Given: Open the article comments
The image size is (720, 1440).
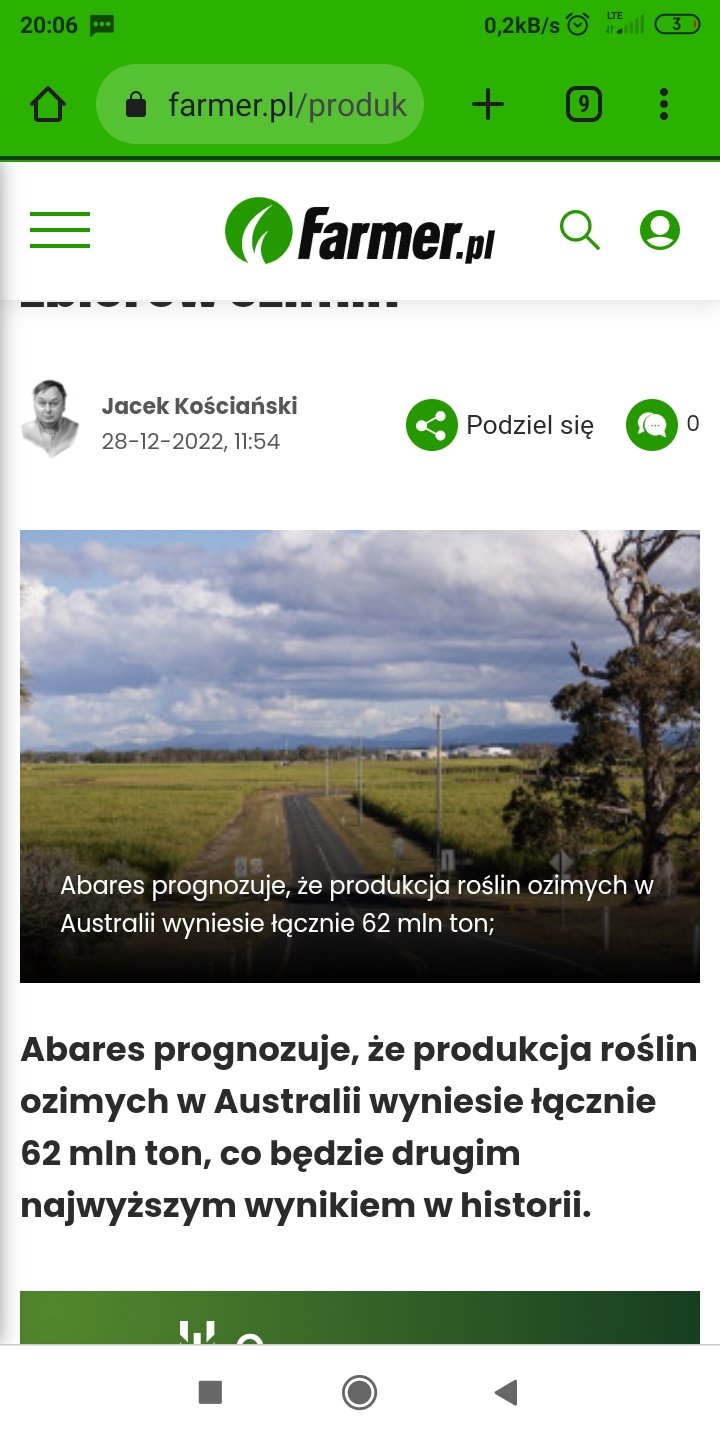Looking at the screenshot, I should tap(660, 425).
